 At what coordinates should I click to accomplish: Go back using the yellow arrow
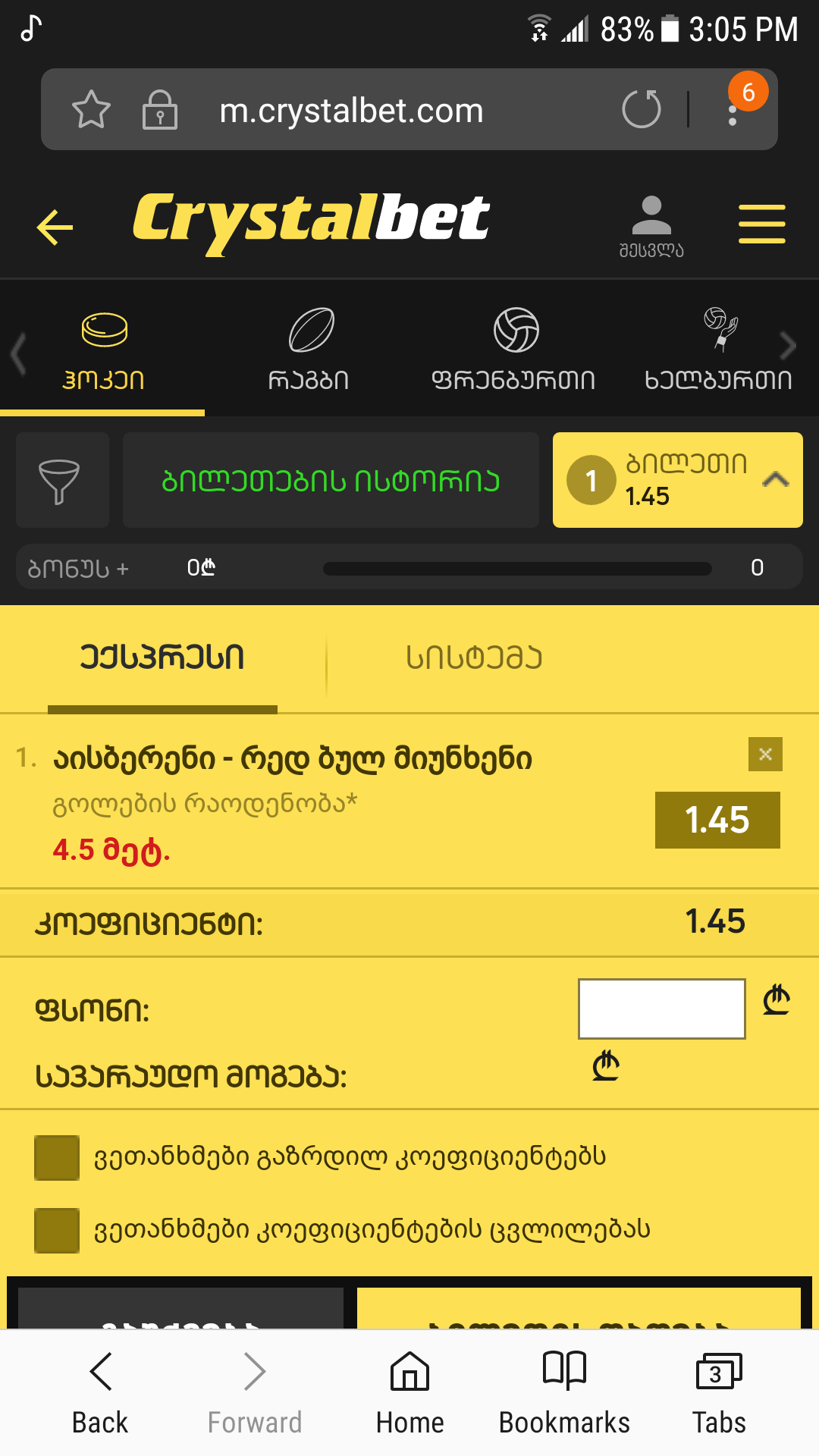[55, 227]
